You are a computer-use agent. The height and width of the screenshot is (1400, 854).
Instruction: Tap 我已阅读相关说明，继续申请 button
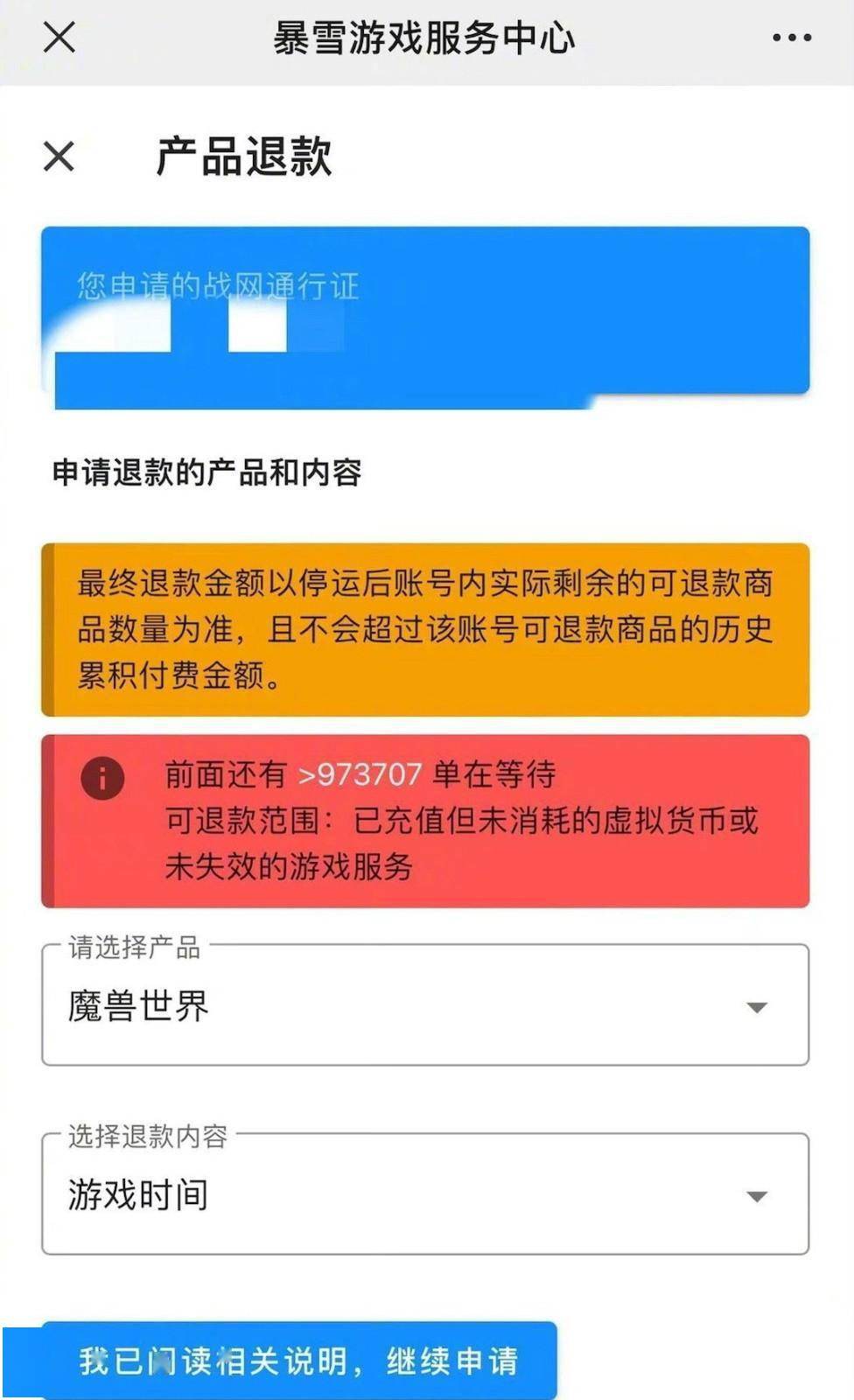pos(299,1361)
